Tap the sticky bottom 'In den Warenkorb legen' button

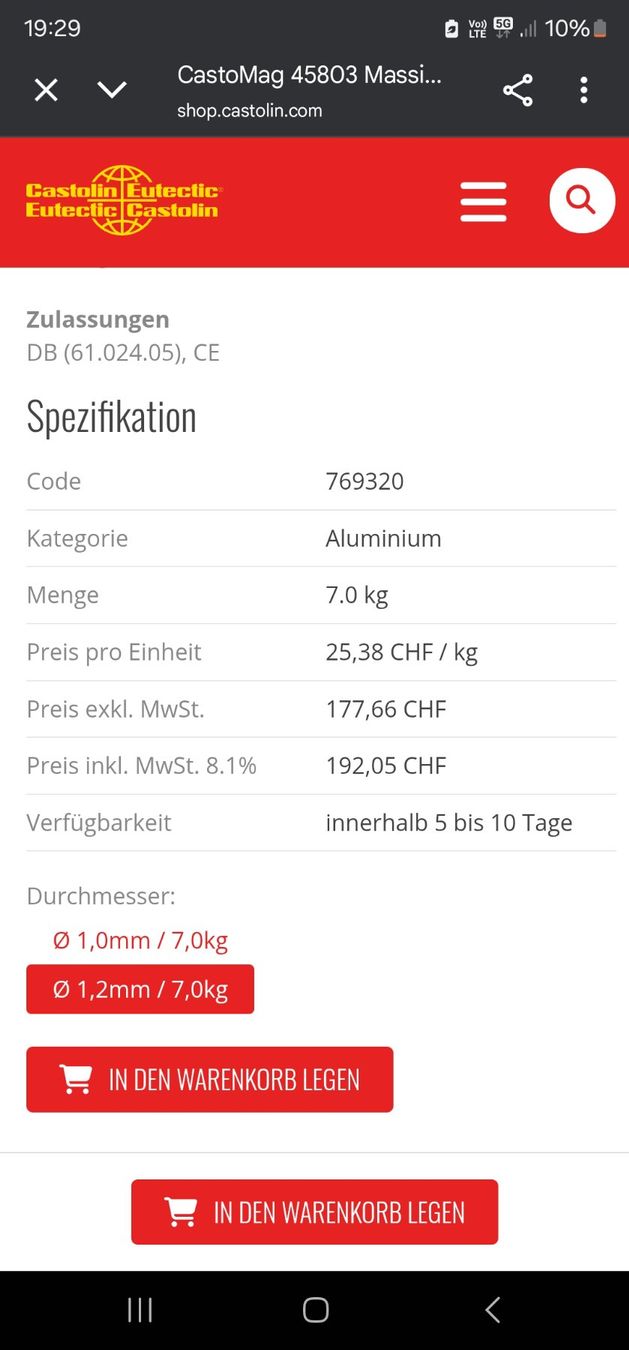pos(314,1212)
